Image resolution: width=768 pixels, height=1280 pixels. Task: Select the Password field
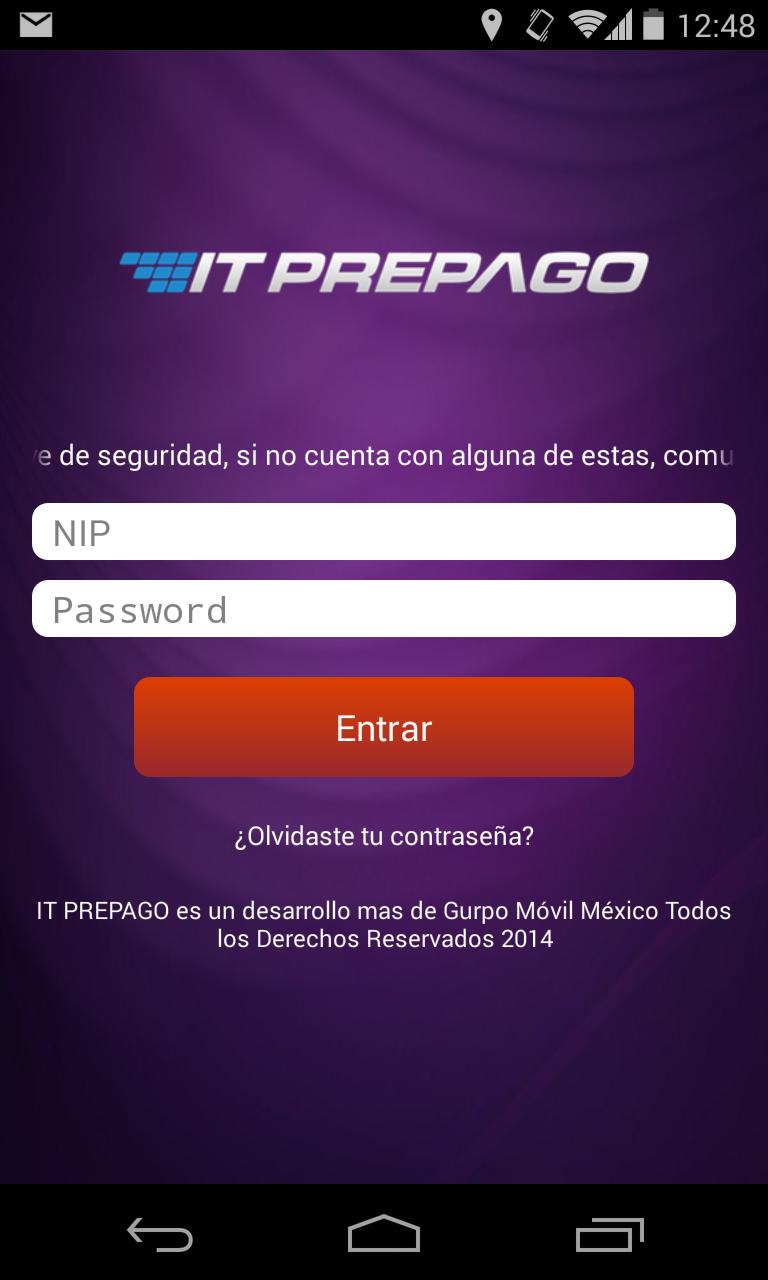[x=384, y=609]
